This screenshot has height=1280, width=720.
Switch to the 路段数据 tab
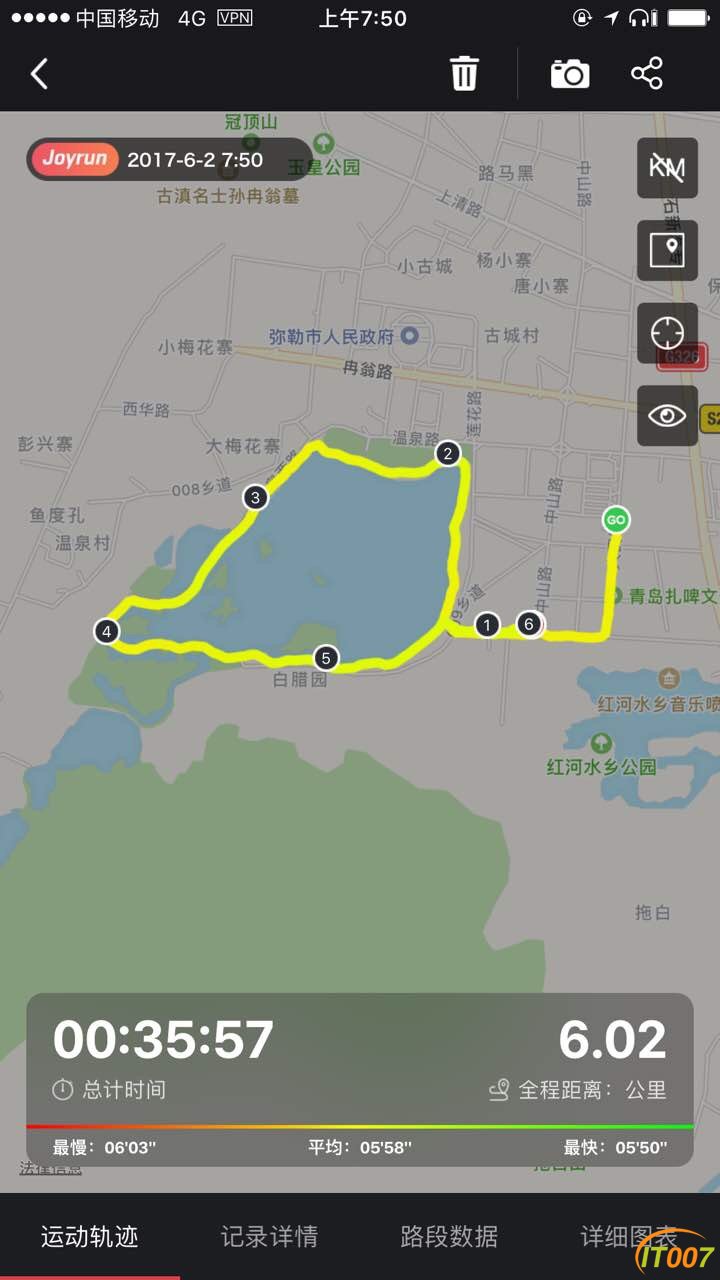(x=449, y=1237)
